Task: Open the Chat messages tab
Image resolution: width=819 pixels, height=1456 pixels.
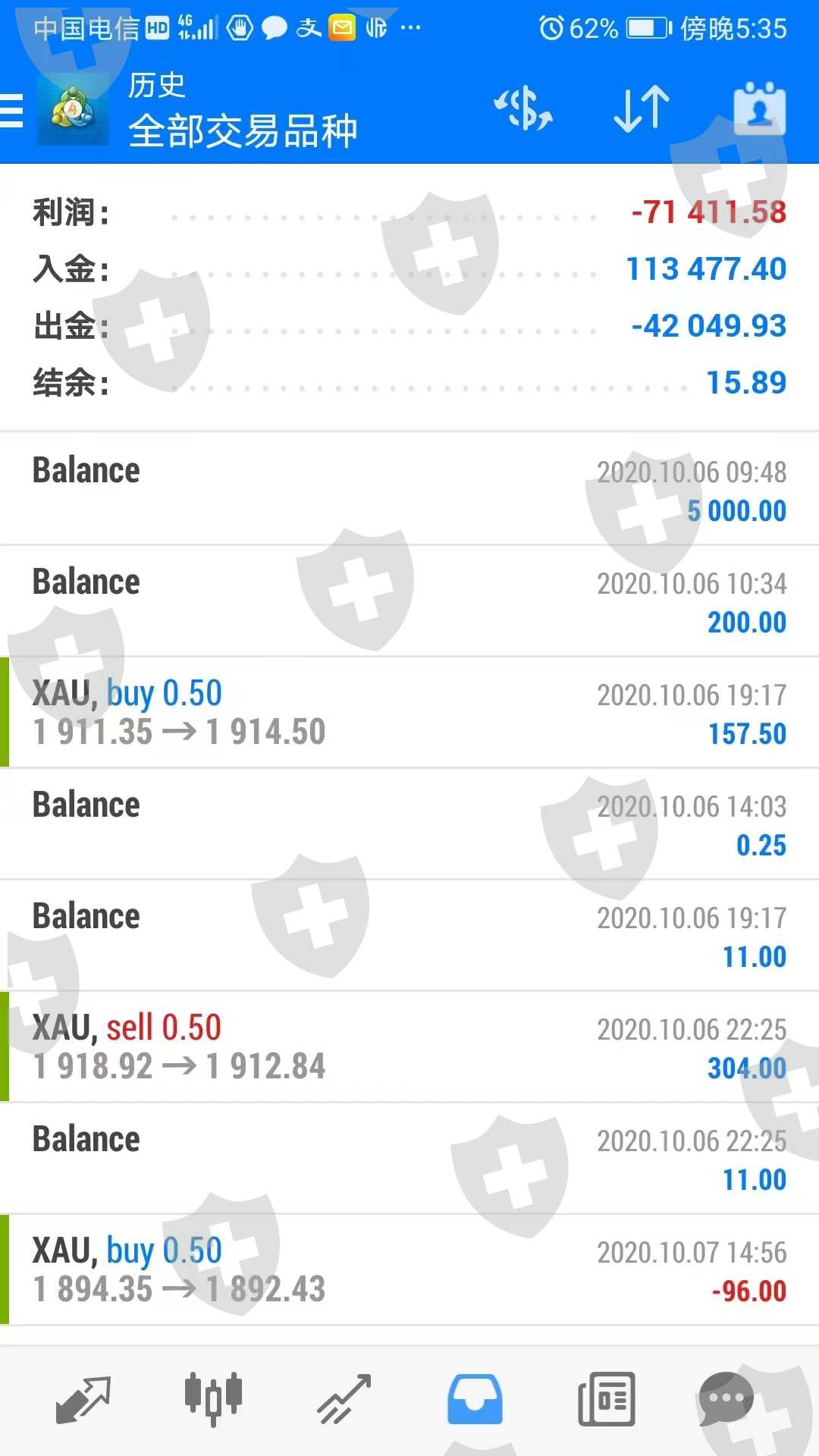Action: click(x=726, y=1399)
